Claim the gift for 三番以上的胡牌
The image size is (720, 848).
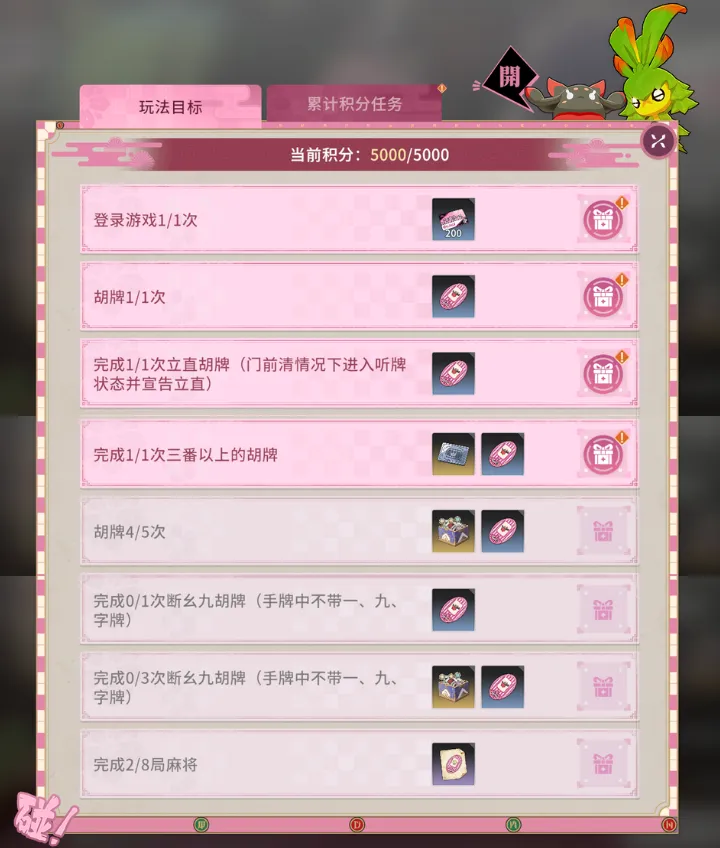[602, 453]
